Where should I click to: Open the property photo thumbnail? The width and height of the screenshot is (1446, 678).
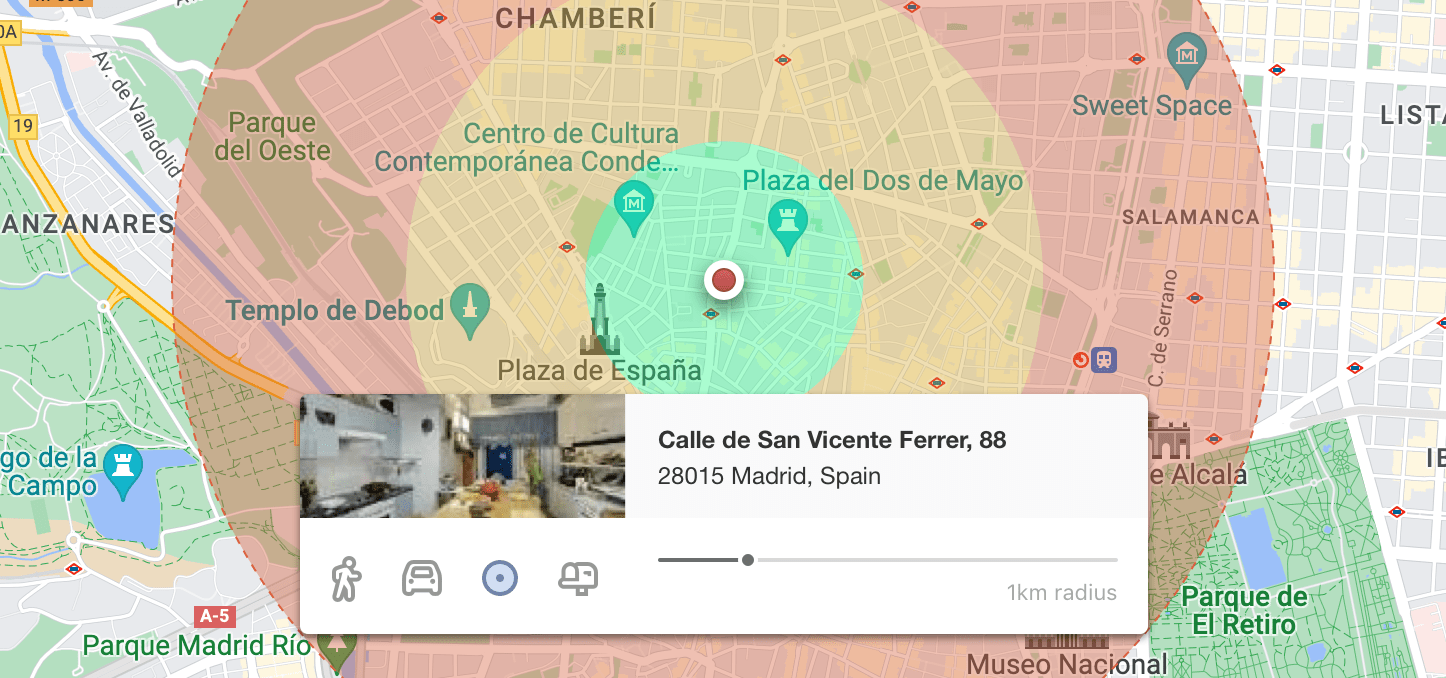tap(462, 456)
